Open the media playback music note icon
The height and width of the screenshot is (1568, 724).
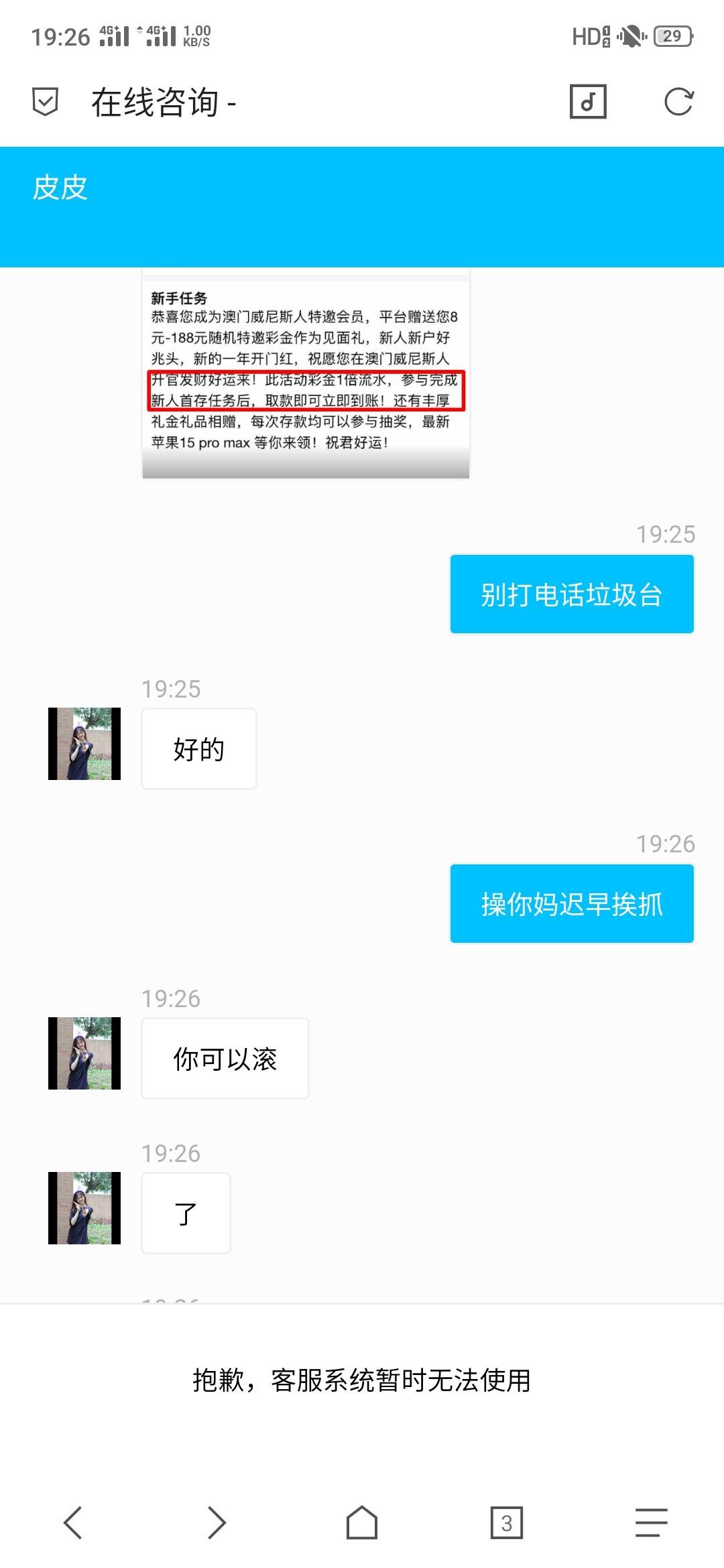(x=587, y=102)
